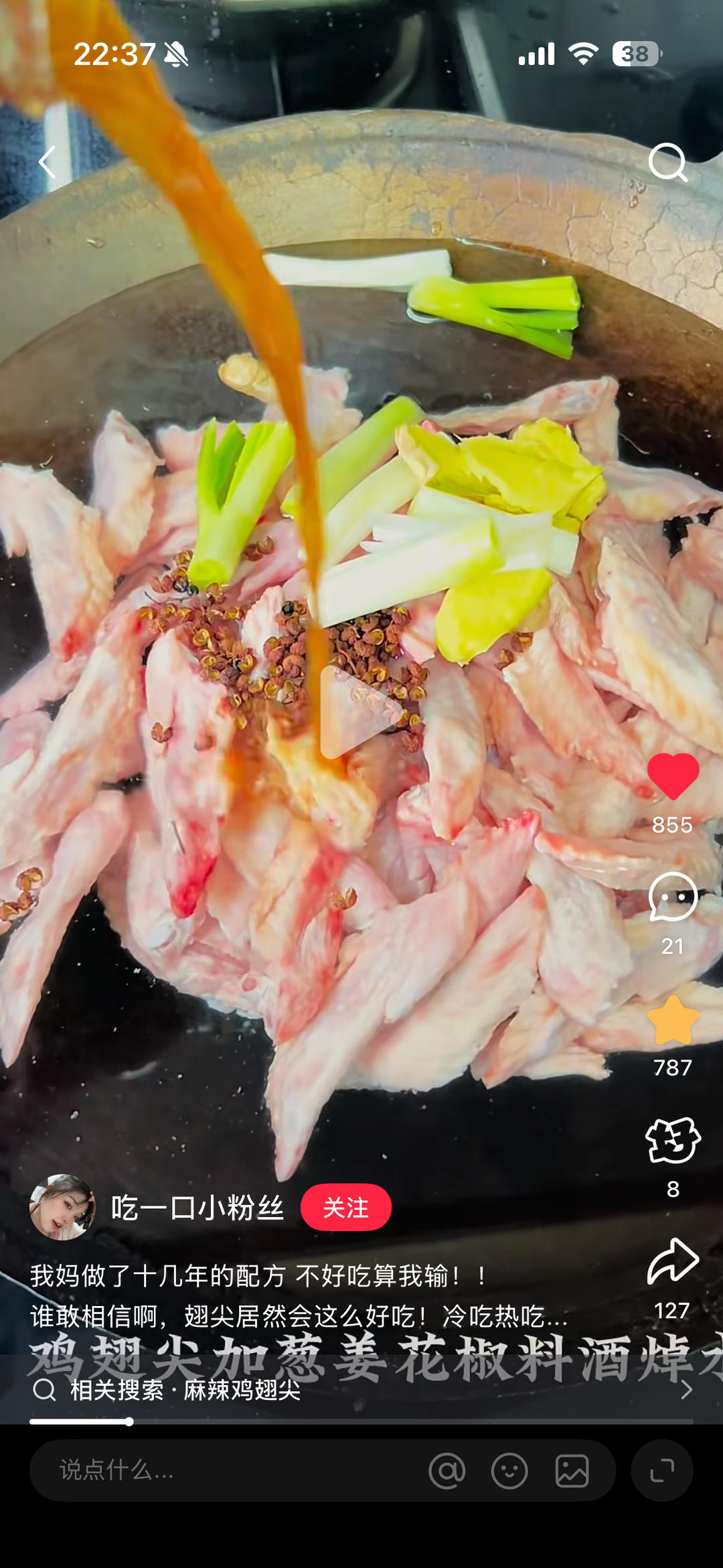
Task: Open the comments bubble icon
Action: click(x=673, y=898)
